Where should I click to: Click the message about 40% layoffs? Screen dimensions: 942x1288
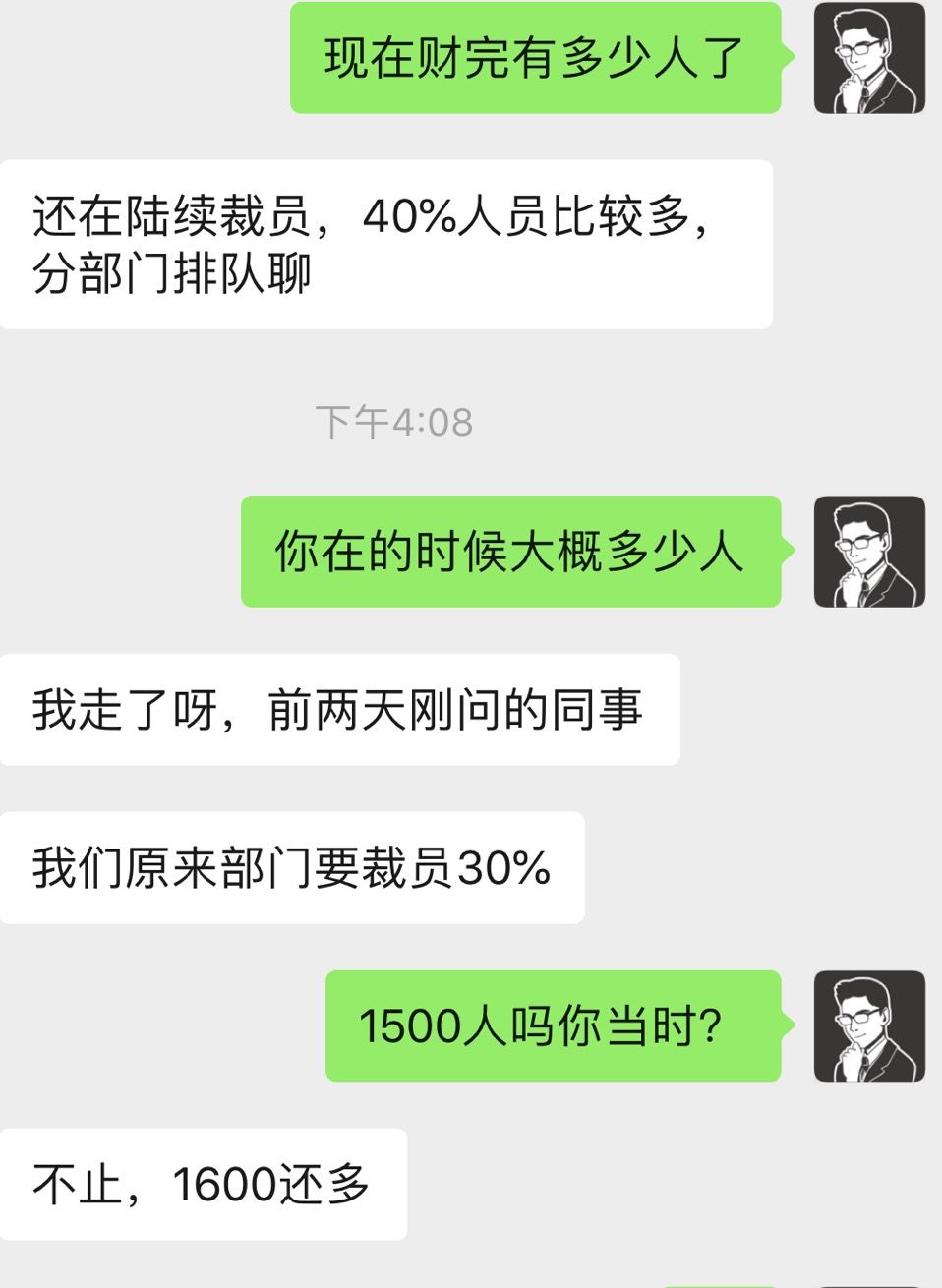(383, 243)
